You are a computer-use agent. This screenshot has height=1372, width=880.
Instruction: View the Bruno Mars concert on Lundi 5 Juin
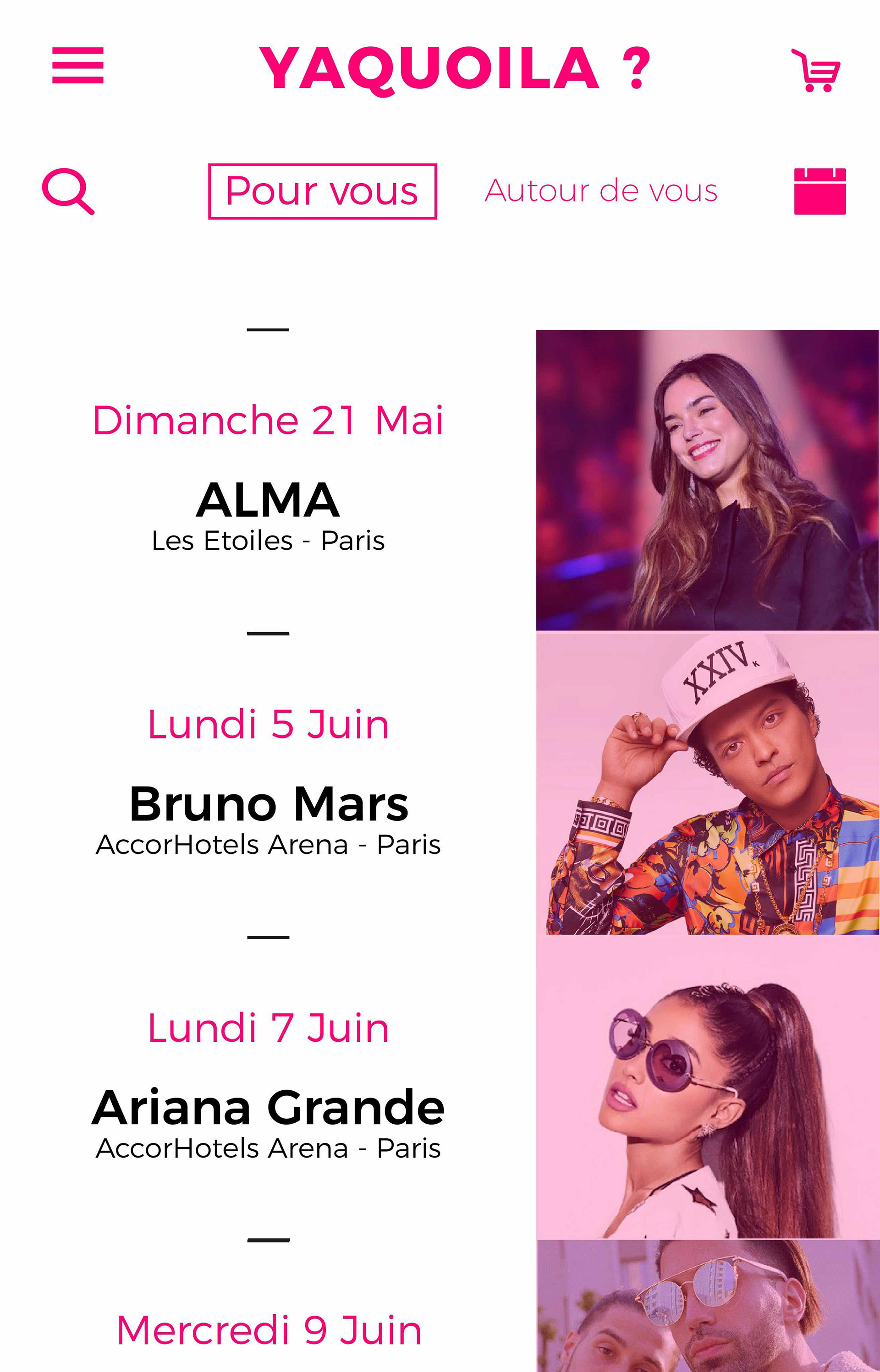click(x=269, y=804)
